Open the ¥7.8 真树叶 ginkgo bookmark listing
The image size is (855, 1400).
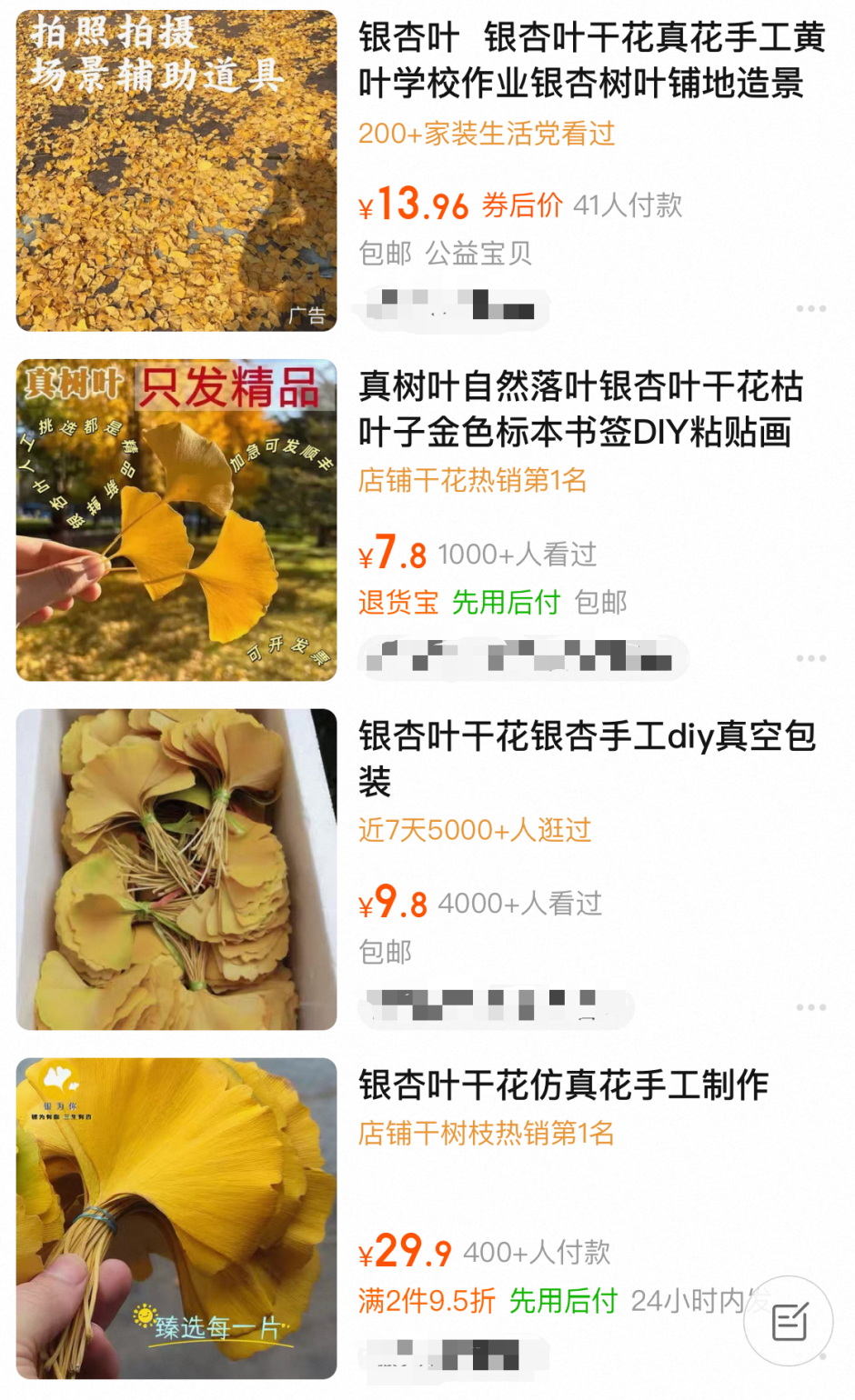(x=580, y=409)
